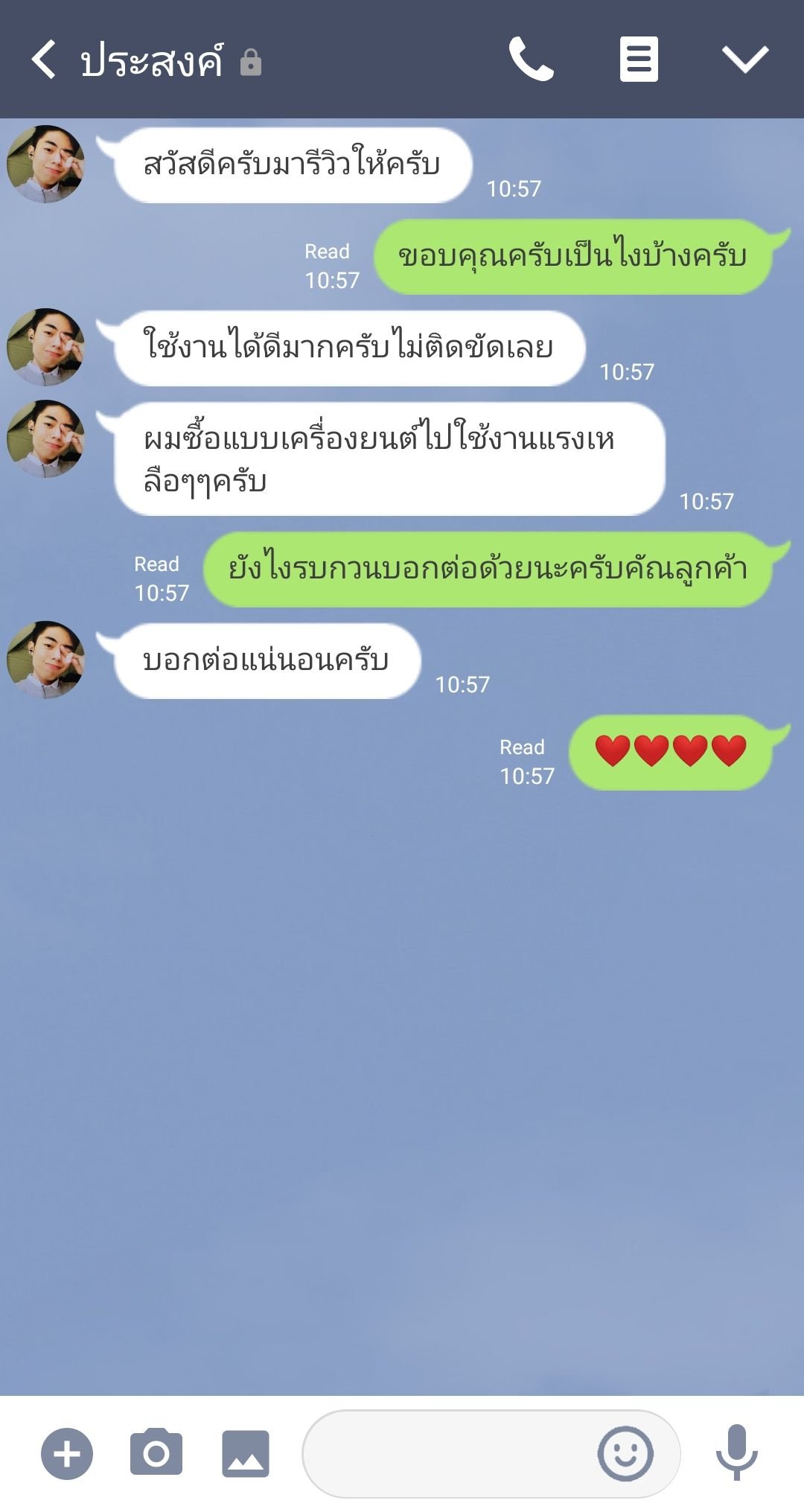The height and width of the screenshot is (1512, 804).
Task: Start a voice call with ประสงค์
Action: (x=531, y=60)
